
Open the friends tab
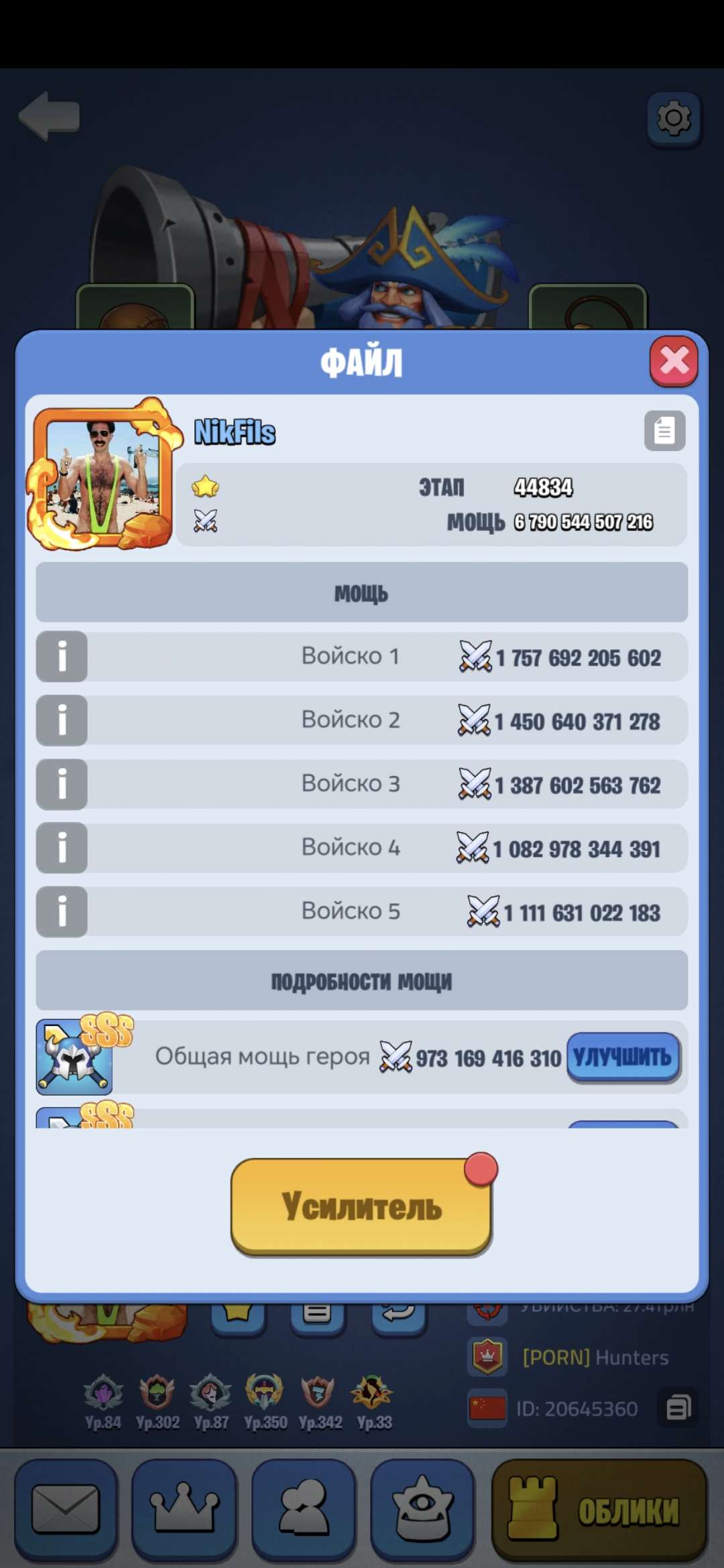pos(304,1509)
